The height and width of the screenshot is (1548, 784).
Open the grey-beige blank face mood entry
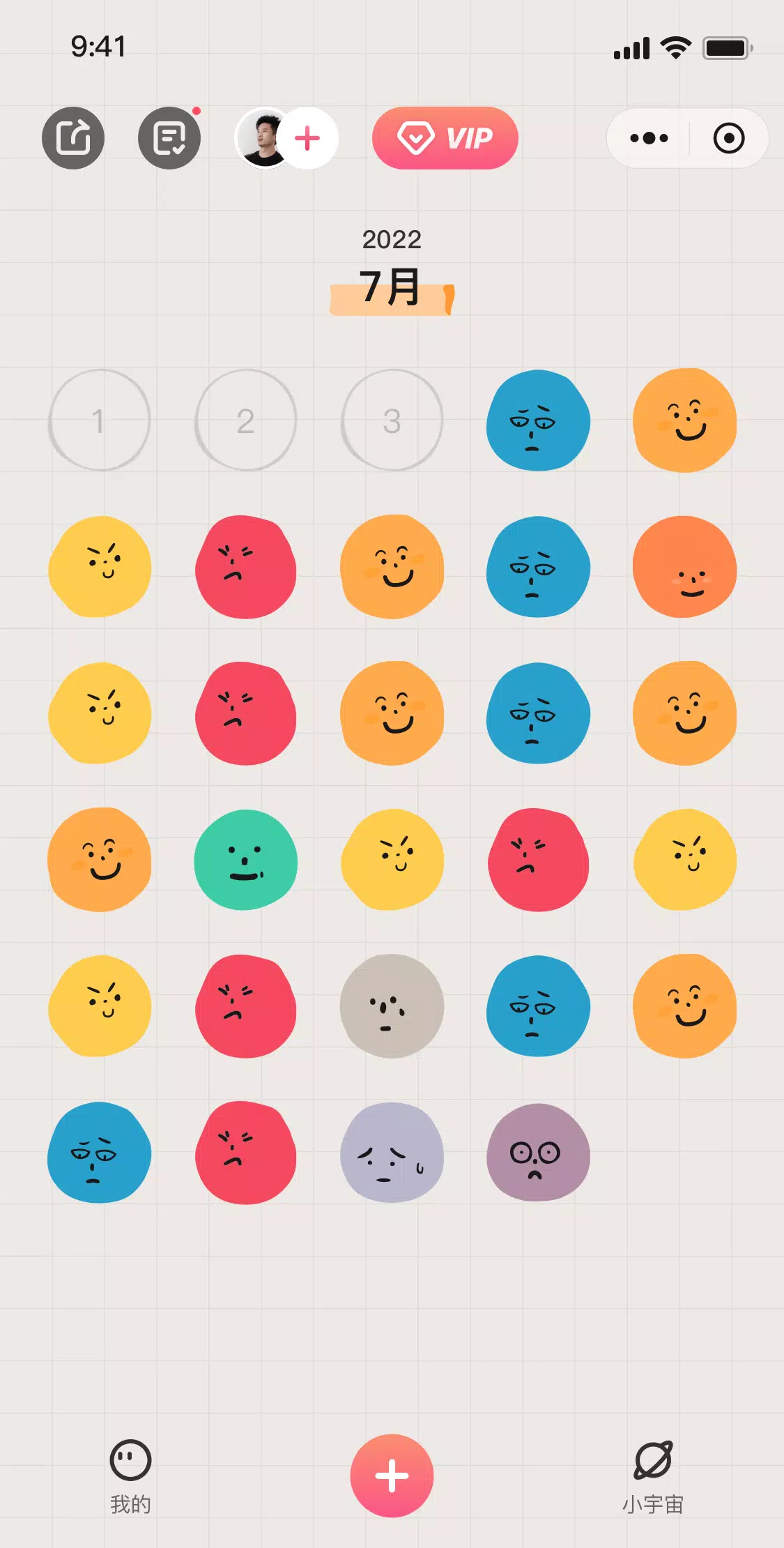392,1006
